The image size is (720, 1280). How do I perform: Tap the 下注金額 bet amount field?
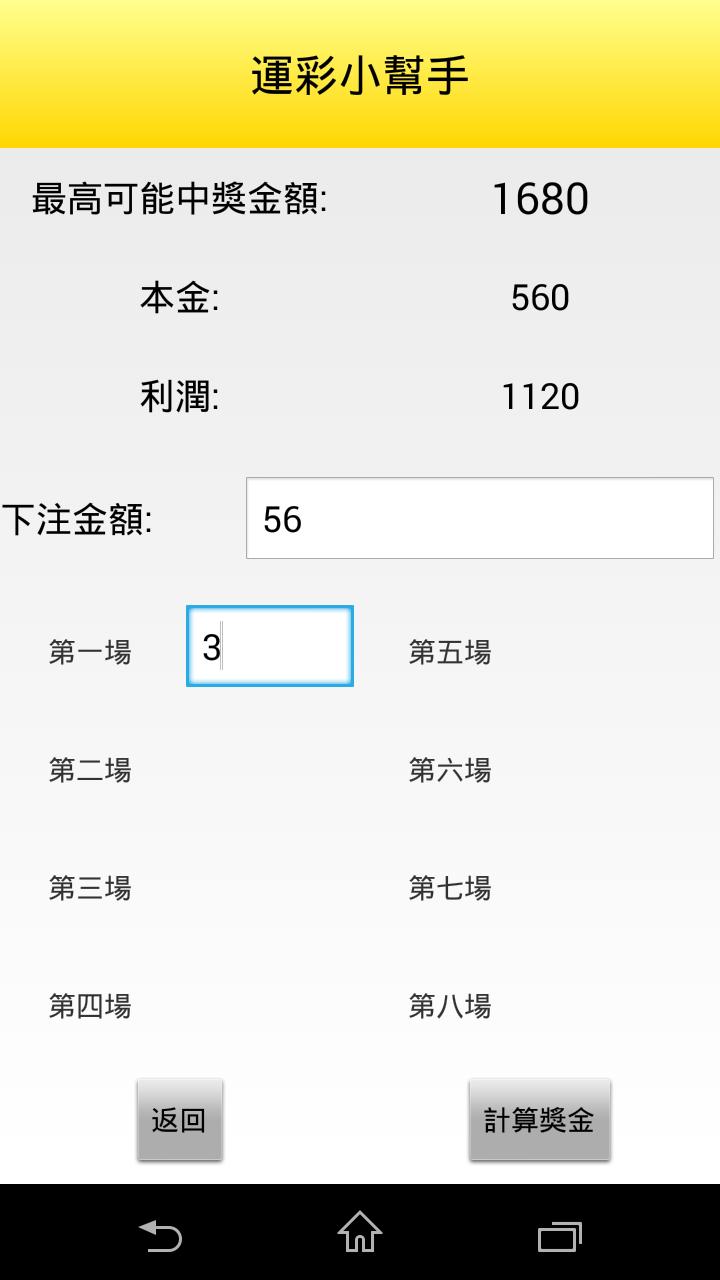479,519
